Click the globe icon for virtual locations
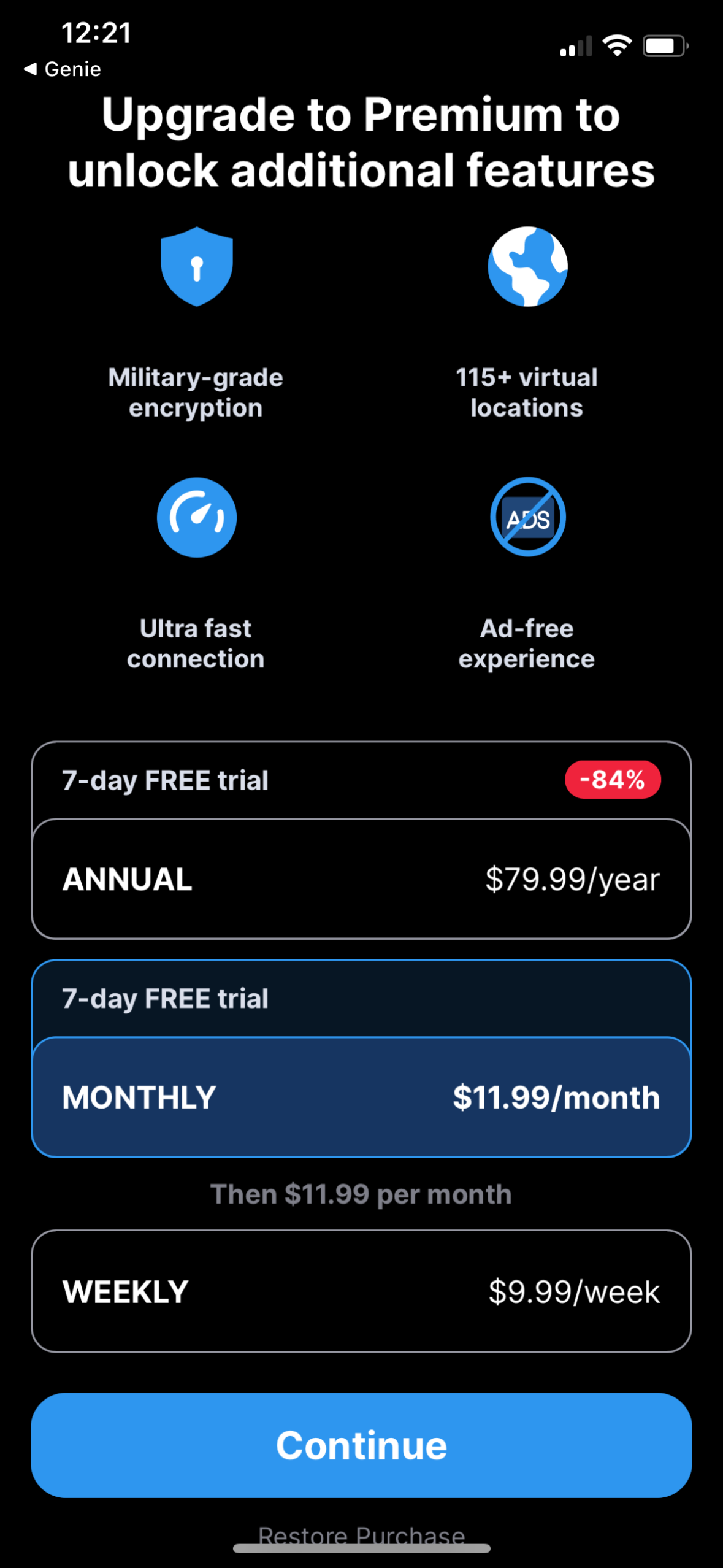723x1568 pixels. tap(527, 265)
